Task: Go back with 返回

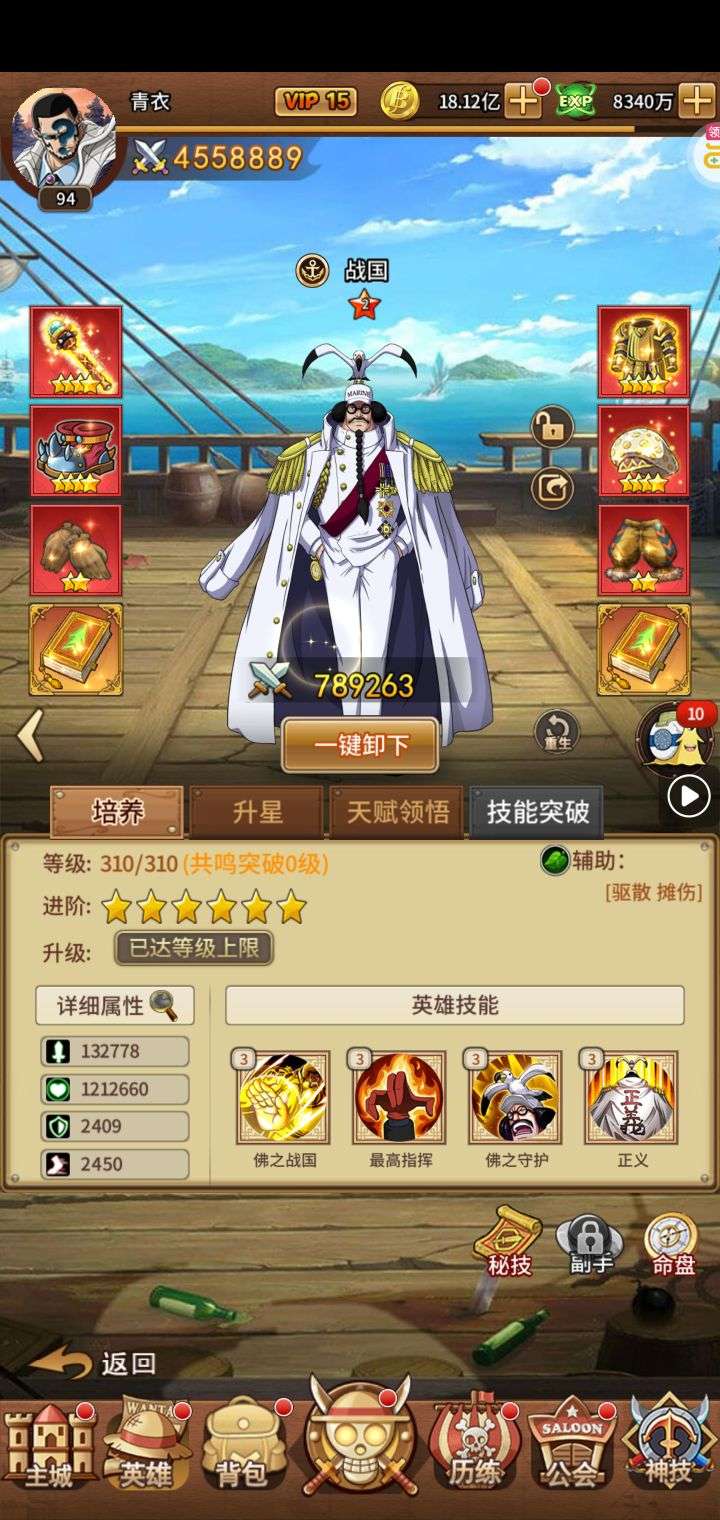Action: [x=95, y=1362]
